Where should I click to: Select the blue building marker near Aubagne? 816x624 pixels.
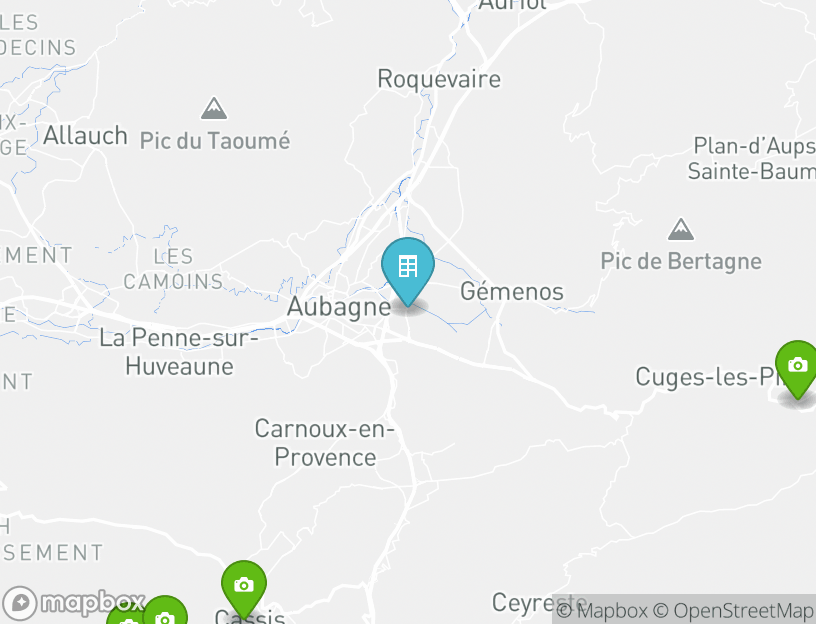pyautogui.click(x=408, y=268)
